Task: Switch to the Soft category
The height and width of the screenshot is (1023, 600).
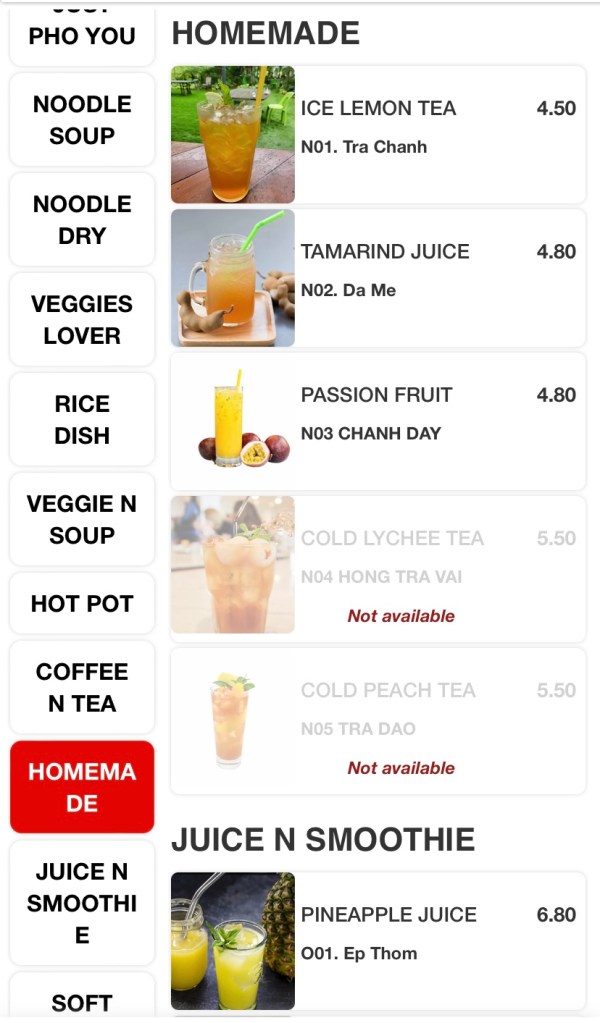Action: pos(82,1000)
